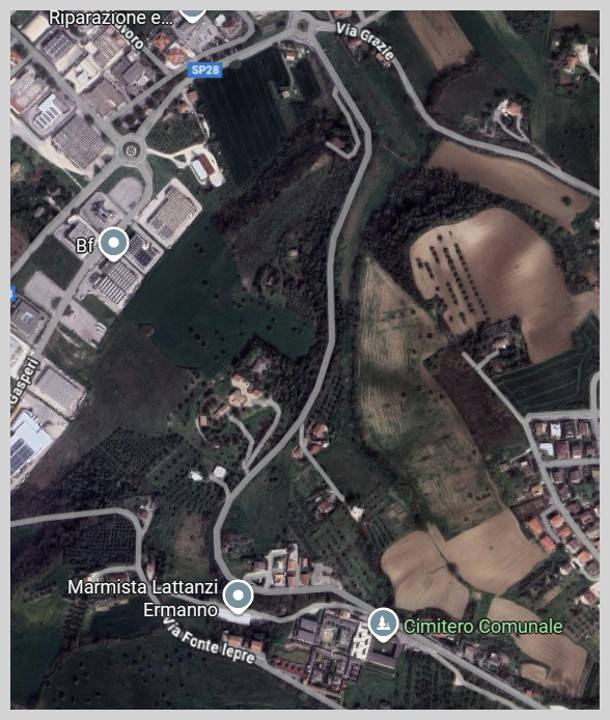This screenshot has height=720, width=610.
Task: Tap the Cimitero Comunale marker
Action: (x=382, y=624)
